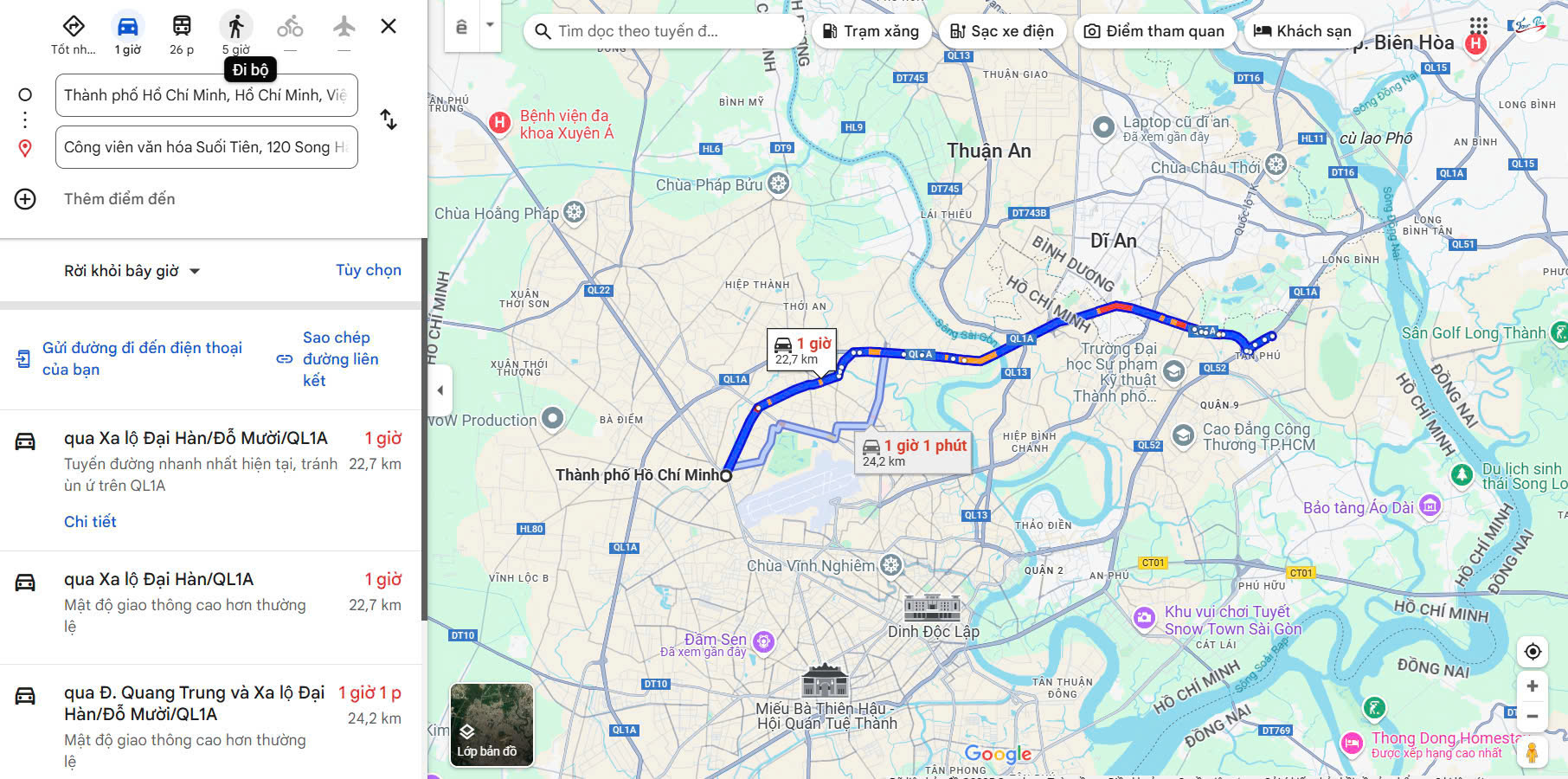Image resolution: width=1568 pixels, height=779 pixels.
Task: Add another stop via Thêm điểm đến
Action: [119, 199]
